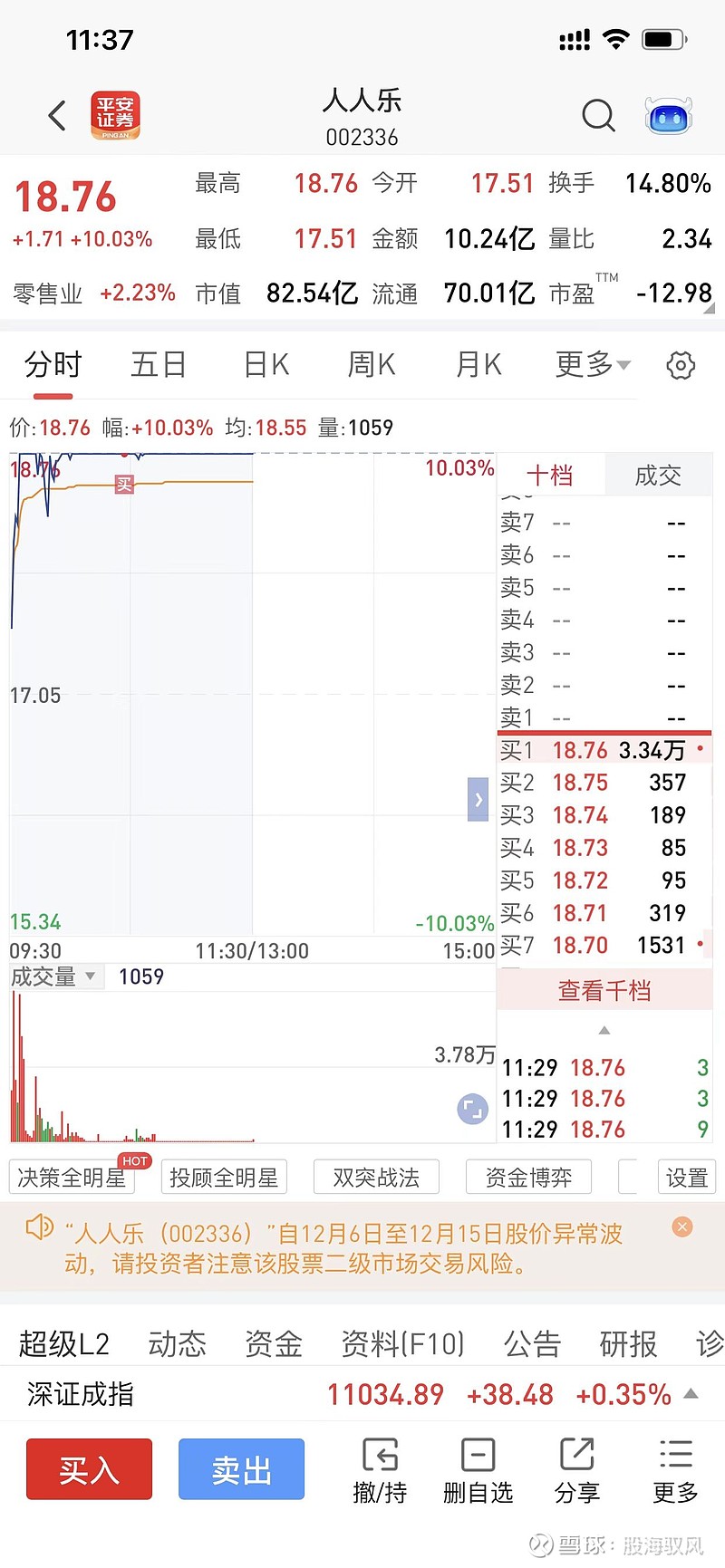Image resolution: width=725 pixels, height=1568 pixels.
Task: Open the 决策全明星 tool
Action: point(72,1177)
